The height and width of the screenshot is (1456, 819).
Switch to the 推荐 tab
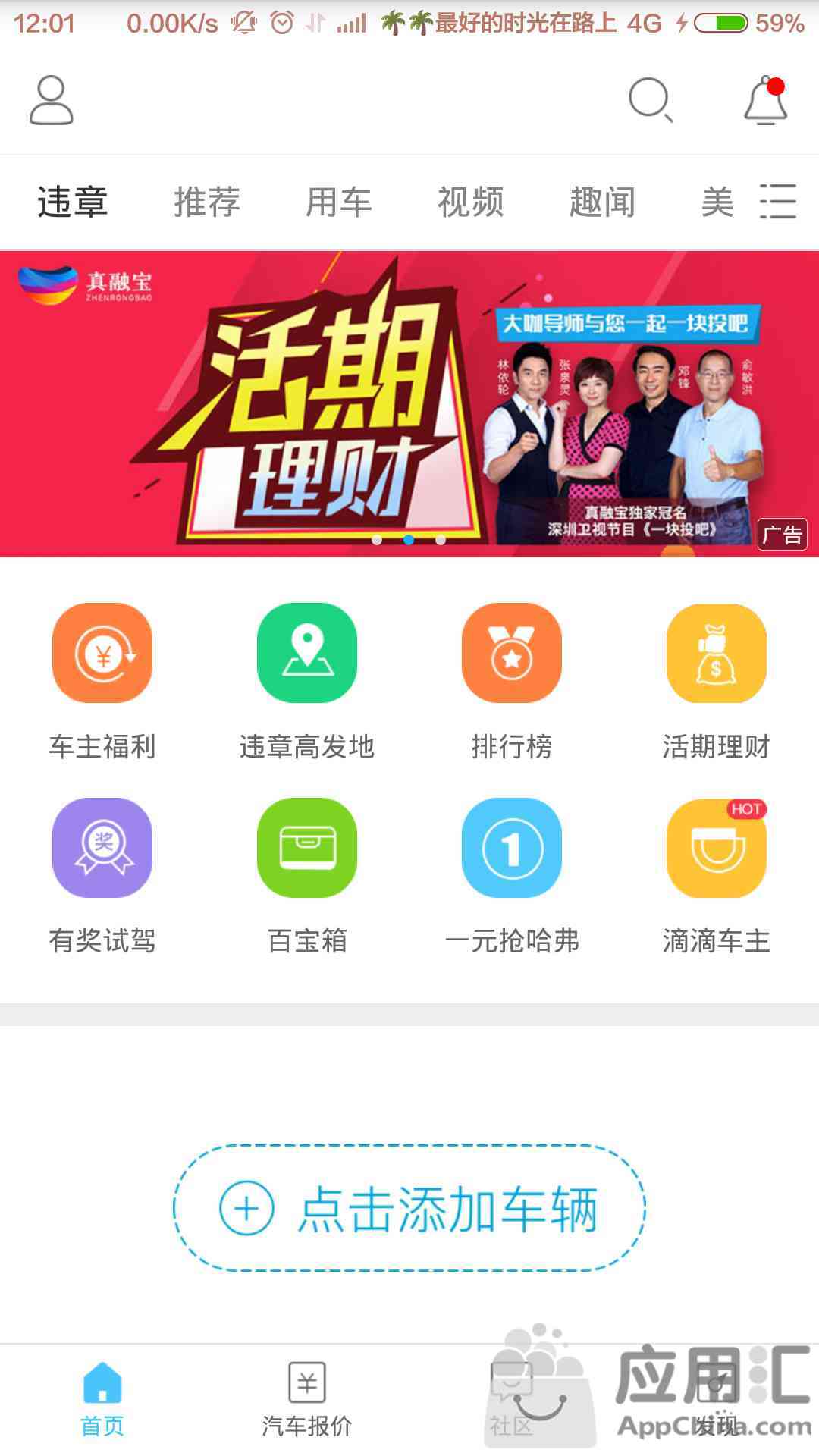[x=206, y=202]
